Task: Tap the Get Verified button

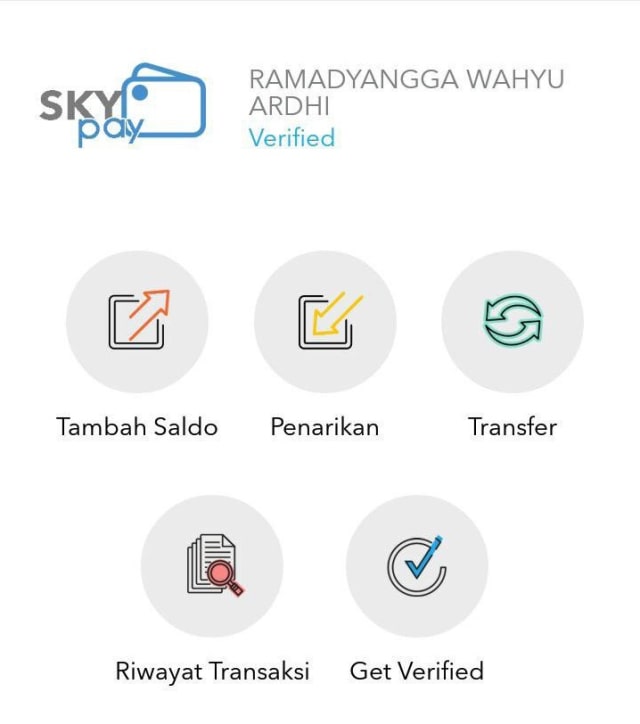Action: click(x=416, y=566)
